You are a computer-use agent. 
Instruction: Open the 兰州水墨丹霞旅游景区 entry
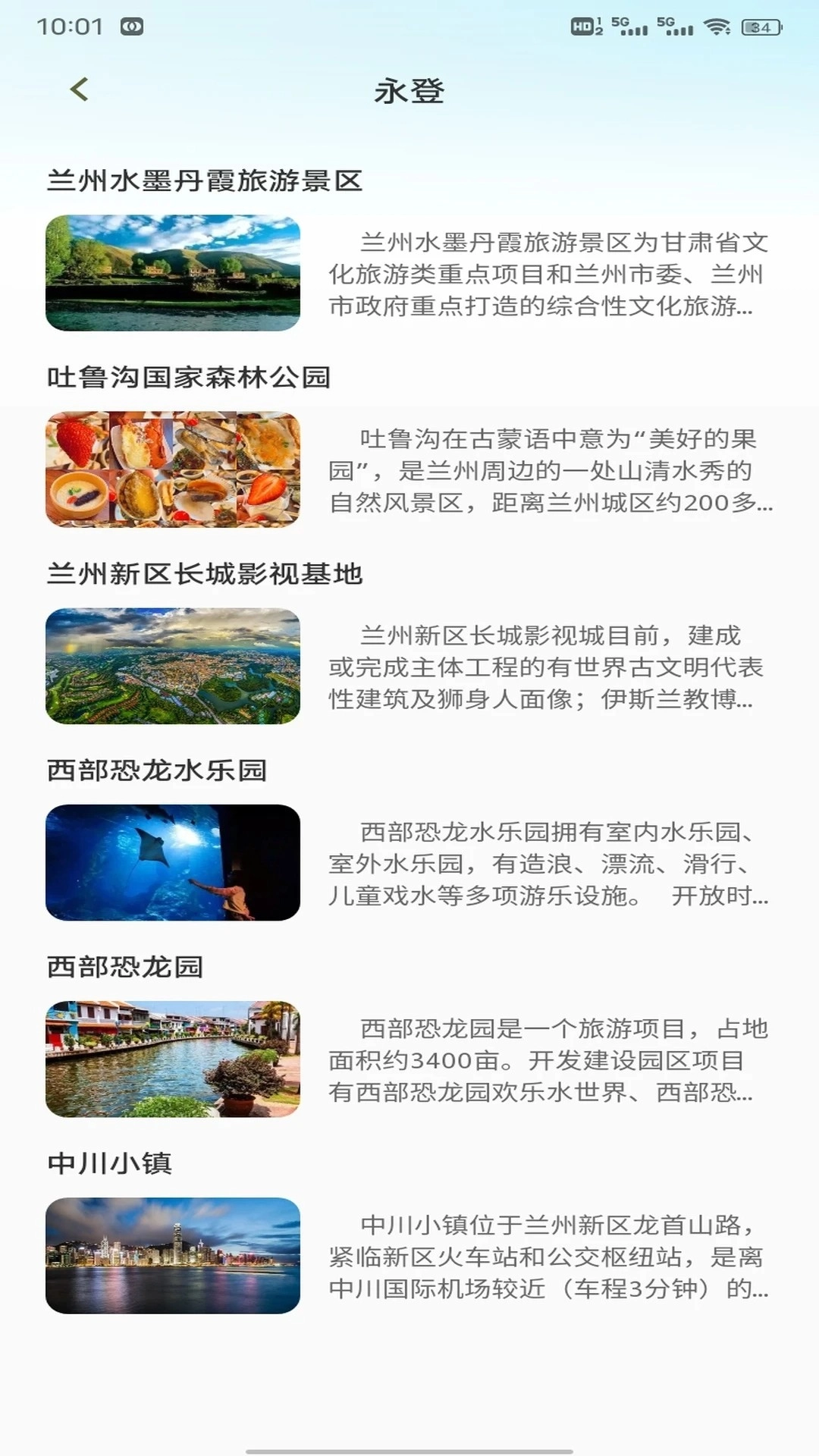[x=206, y=180]
